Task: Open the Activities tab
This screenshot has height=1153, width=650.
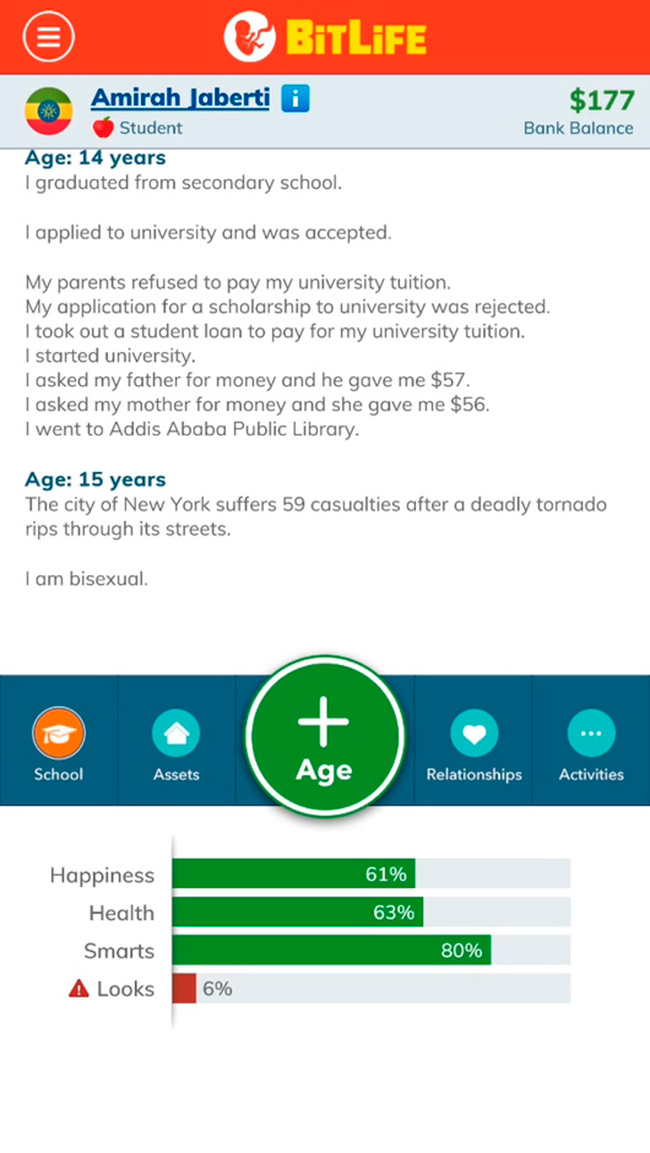Action: pyautogui.click(x=591, y=743)
